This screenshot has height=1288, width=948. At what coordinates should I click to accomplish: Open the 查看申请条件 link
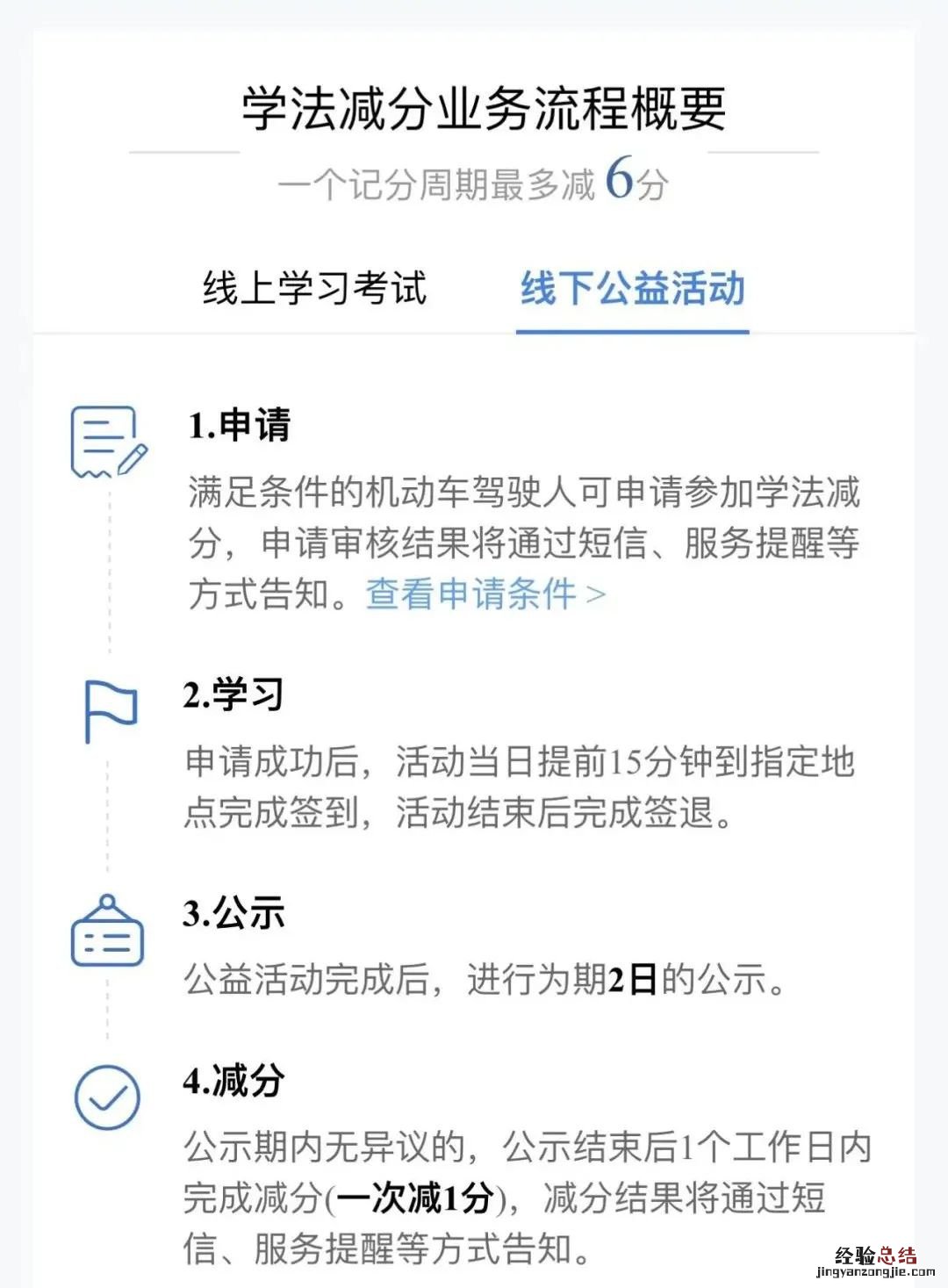[485, 594]
